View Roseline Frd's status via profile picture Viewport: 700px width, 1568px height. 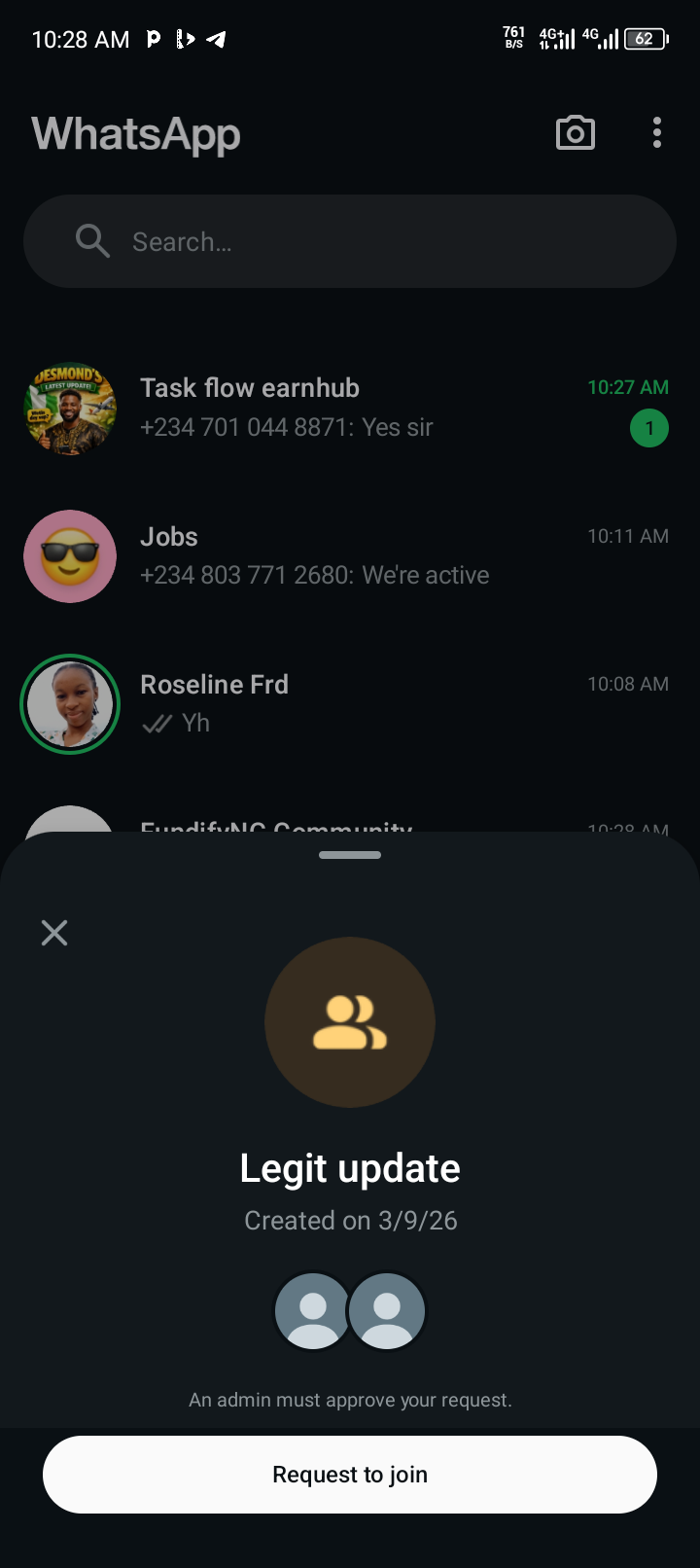70,704
